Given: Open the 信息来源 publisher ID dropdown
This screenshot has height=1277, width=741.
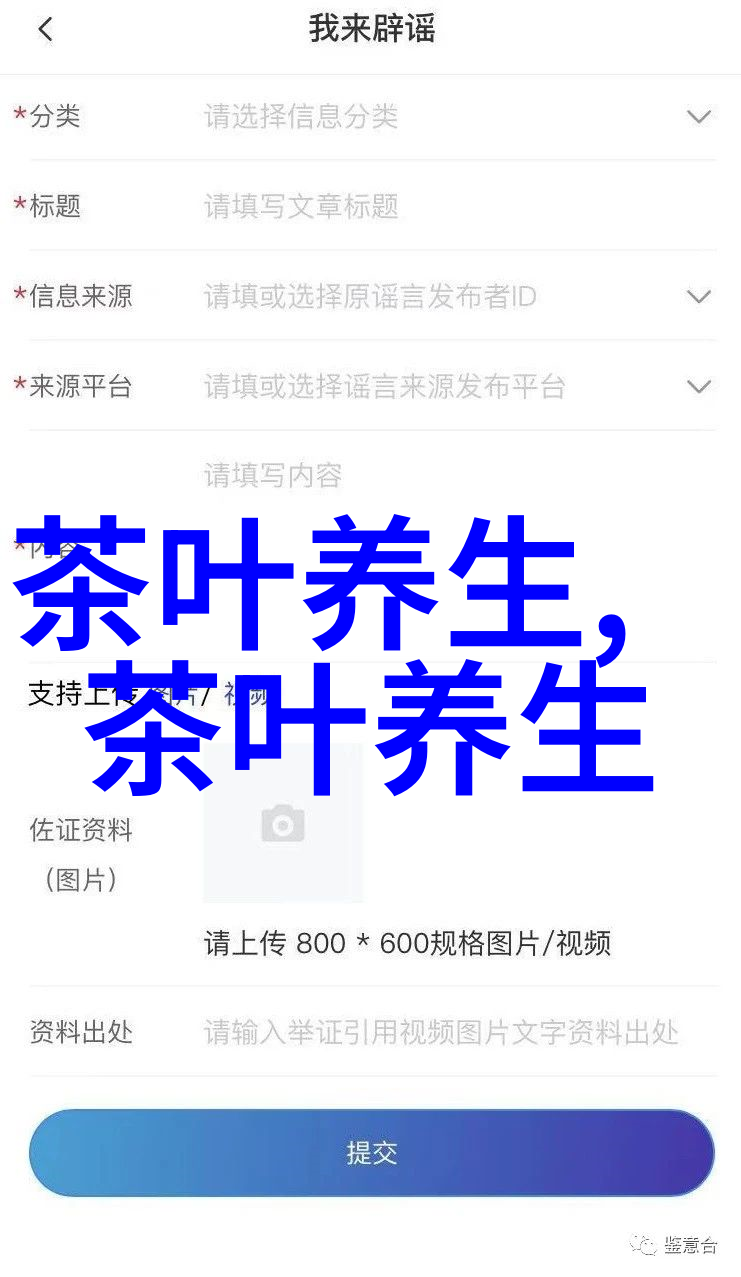Looking at the screenshot, I should click(x=698, y=297).
